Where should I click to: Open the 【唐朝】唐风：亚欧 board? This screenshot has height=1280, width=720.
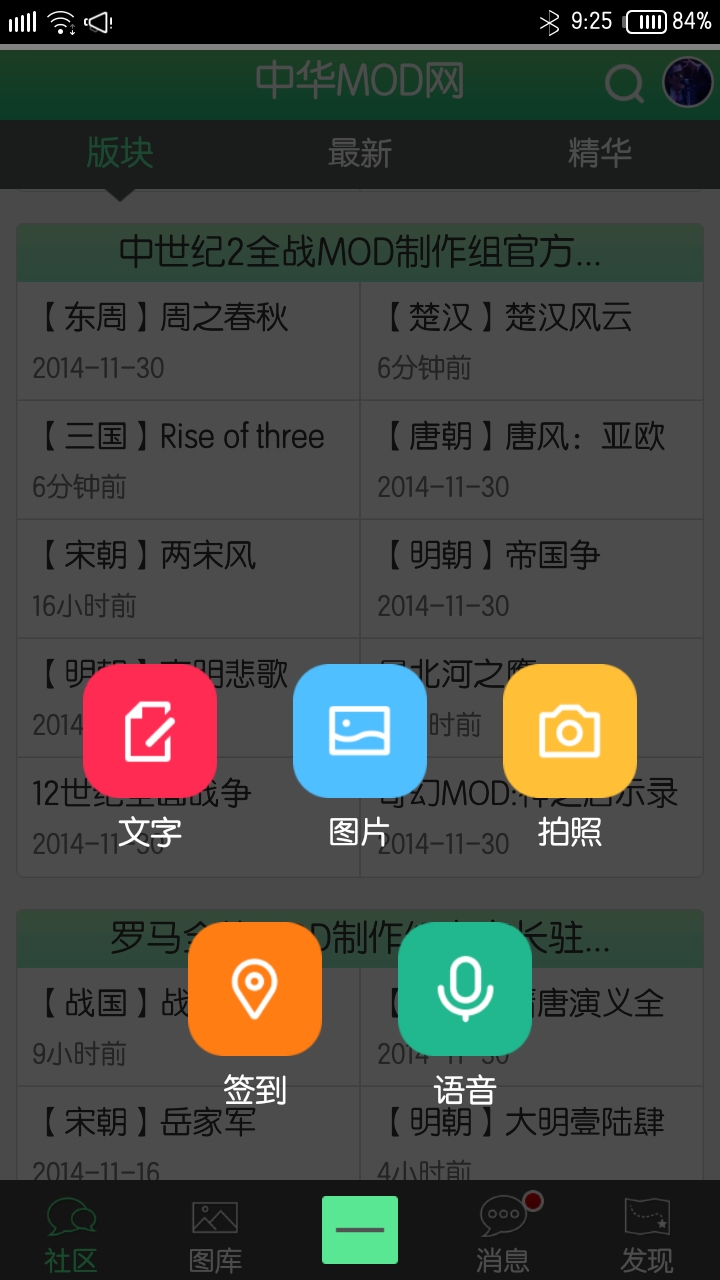coord(531,459)
